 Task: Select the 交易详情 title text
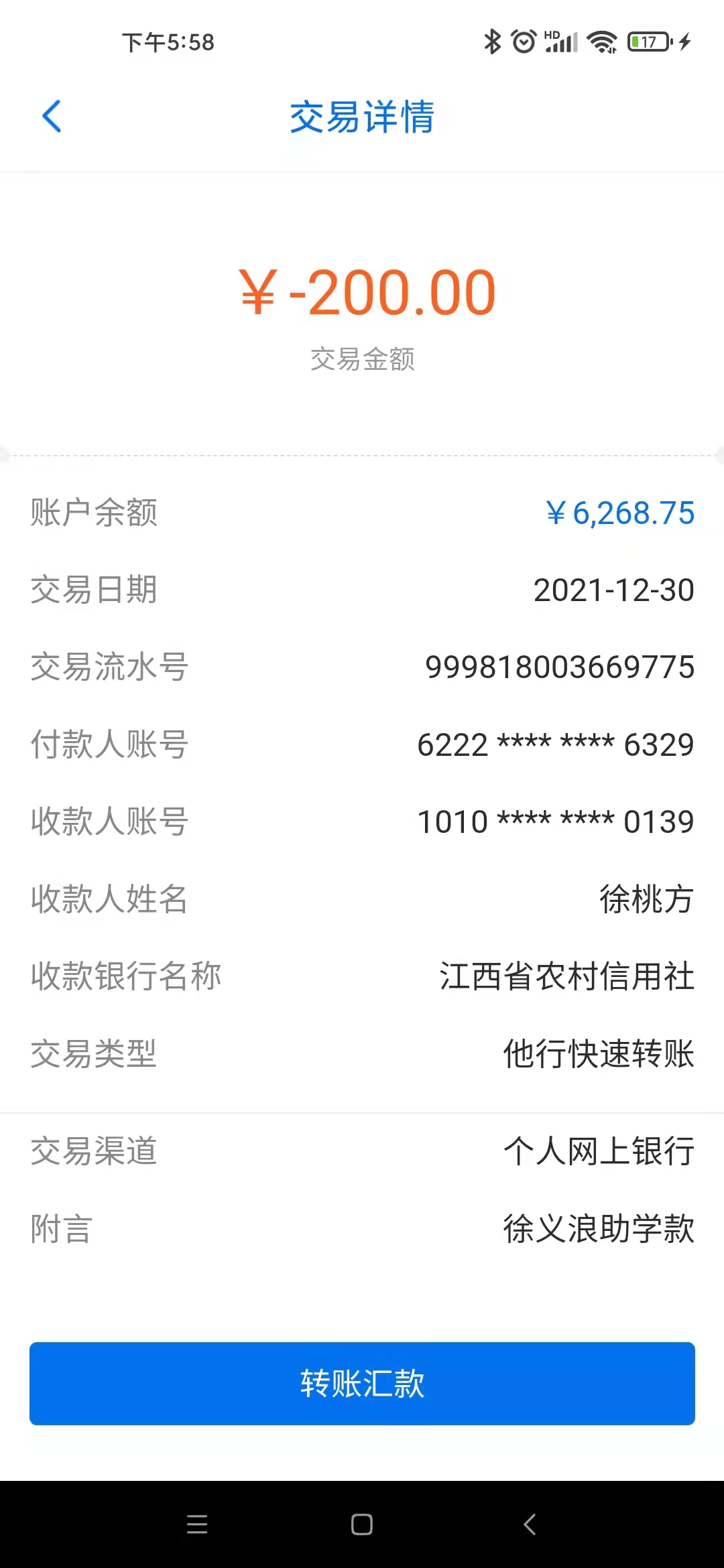tap(362, 117)
